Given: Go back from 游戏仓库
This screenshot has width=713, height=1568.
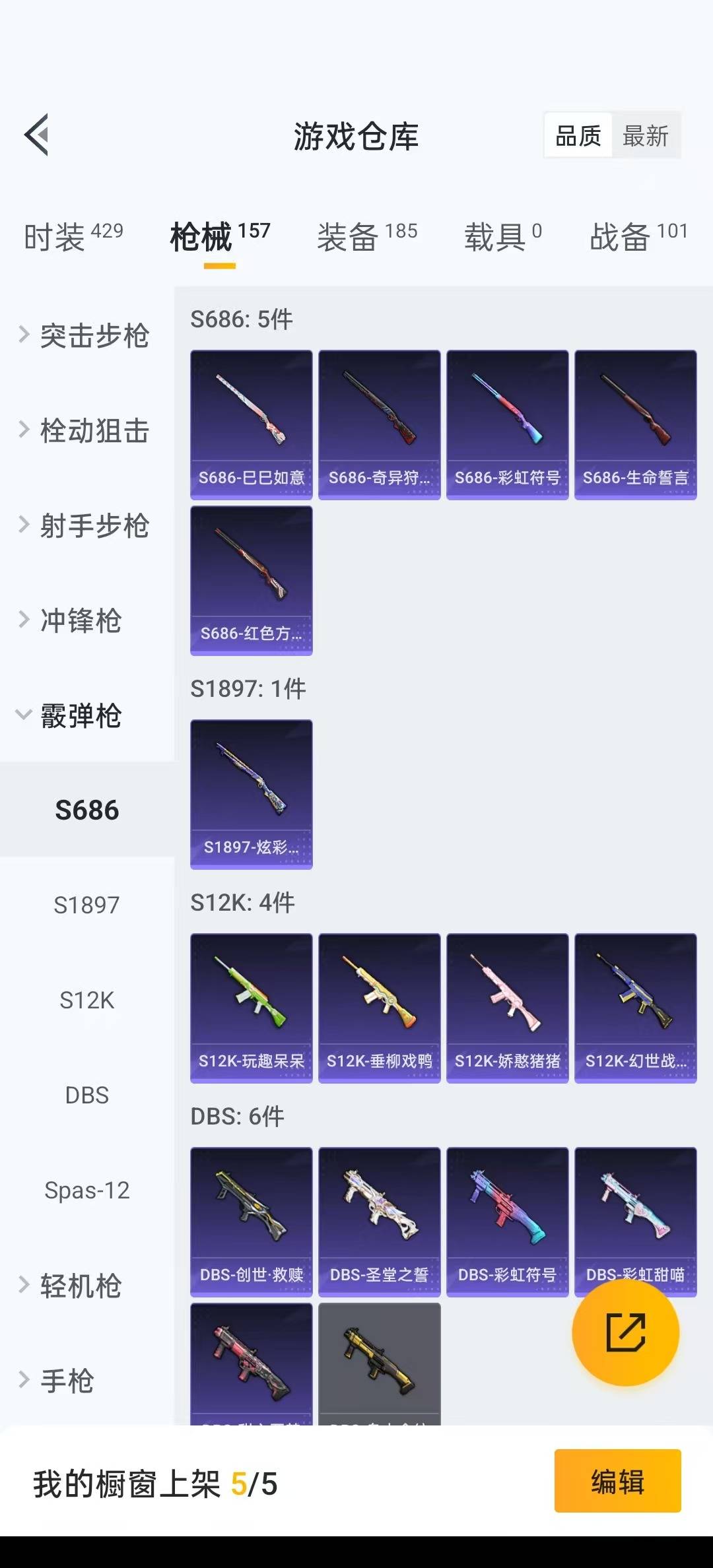Looking at the screenshot, I should coord(37,135).
